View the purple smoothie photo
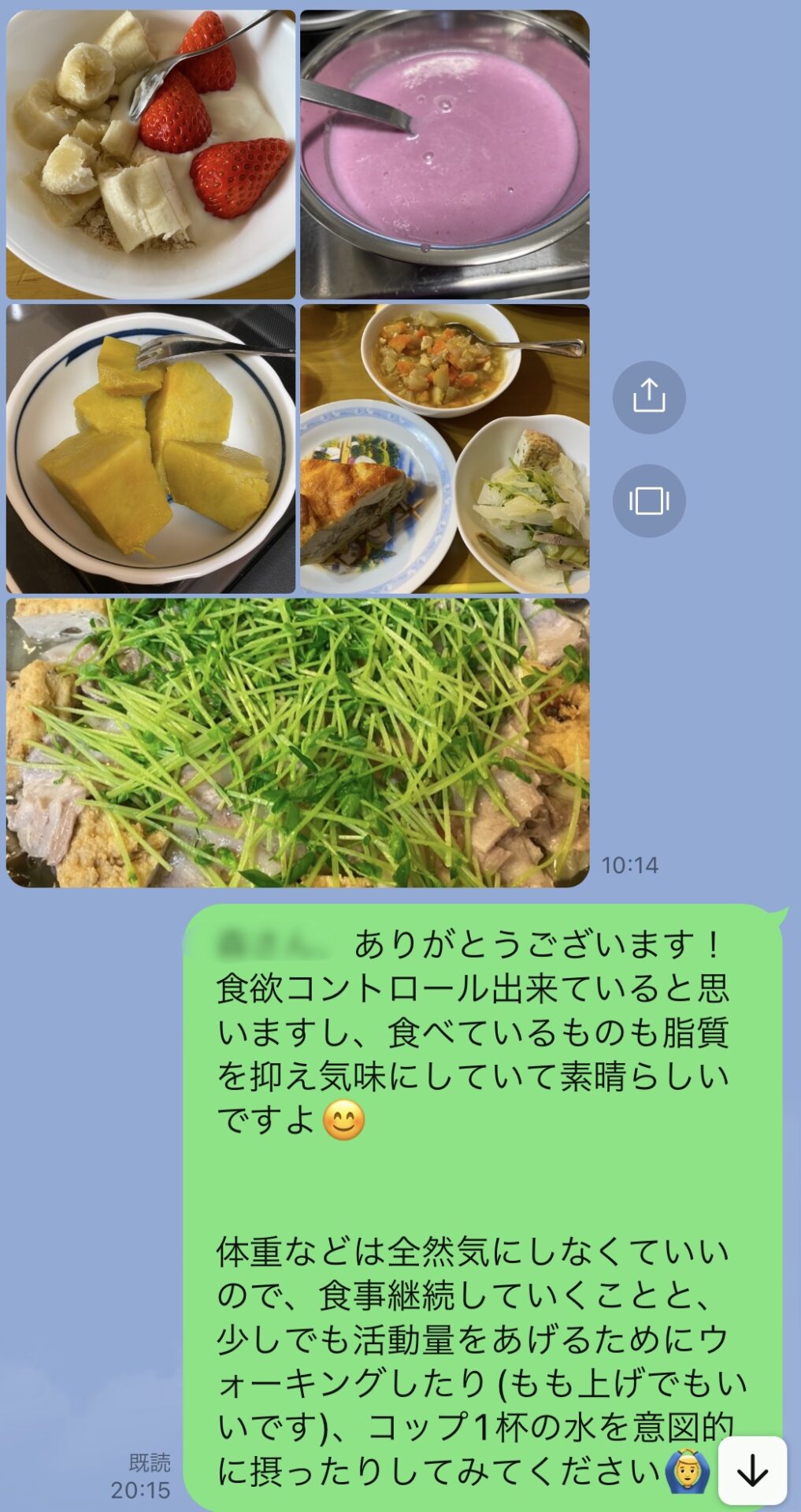Viewport: 801px width, 1512px height. (444, 154)
